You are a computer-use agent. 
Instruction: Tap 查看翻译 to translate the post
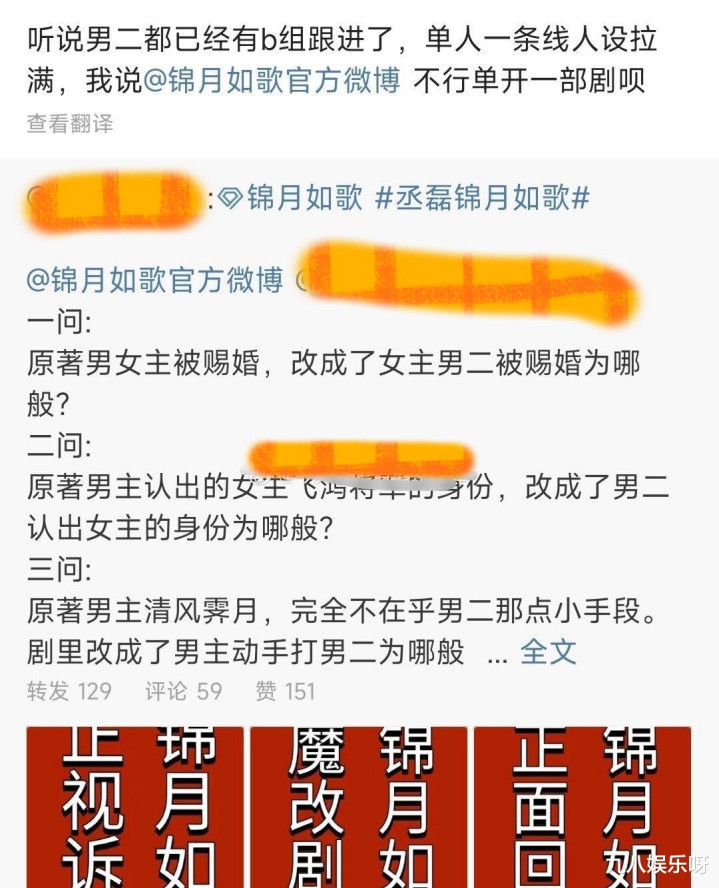(70, 124)
